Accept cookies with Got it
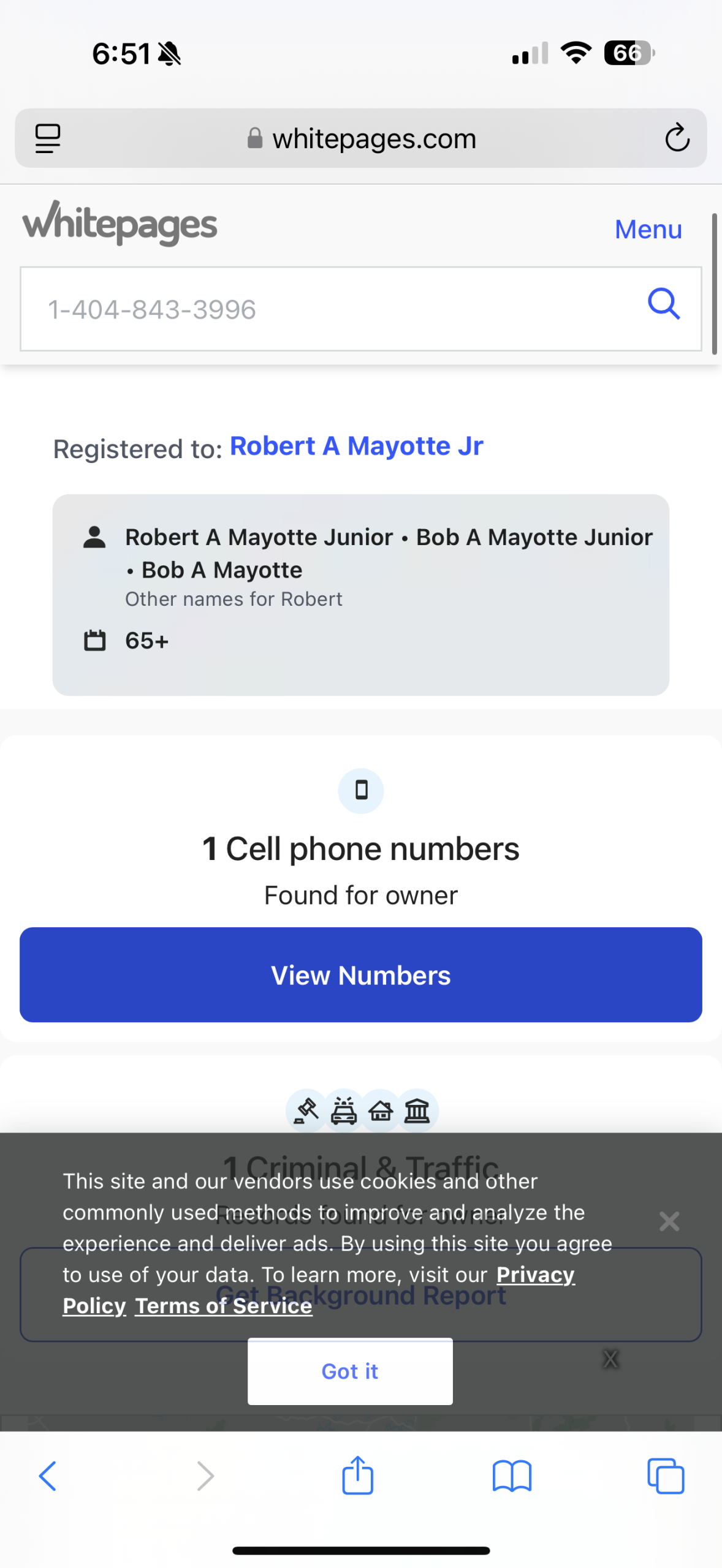 [350, 1371]
